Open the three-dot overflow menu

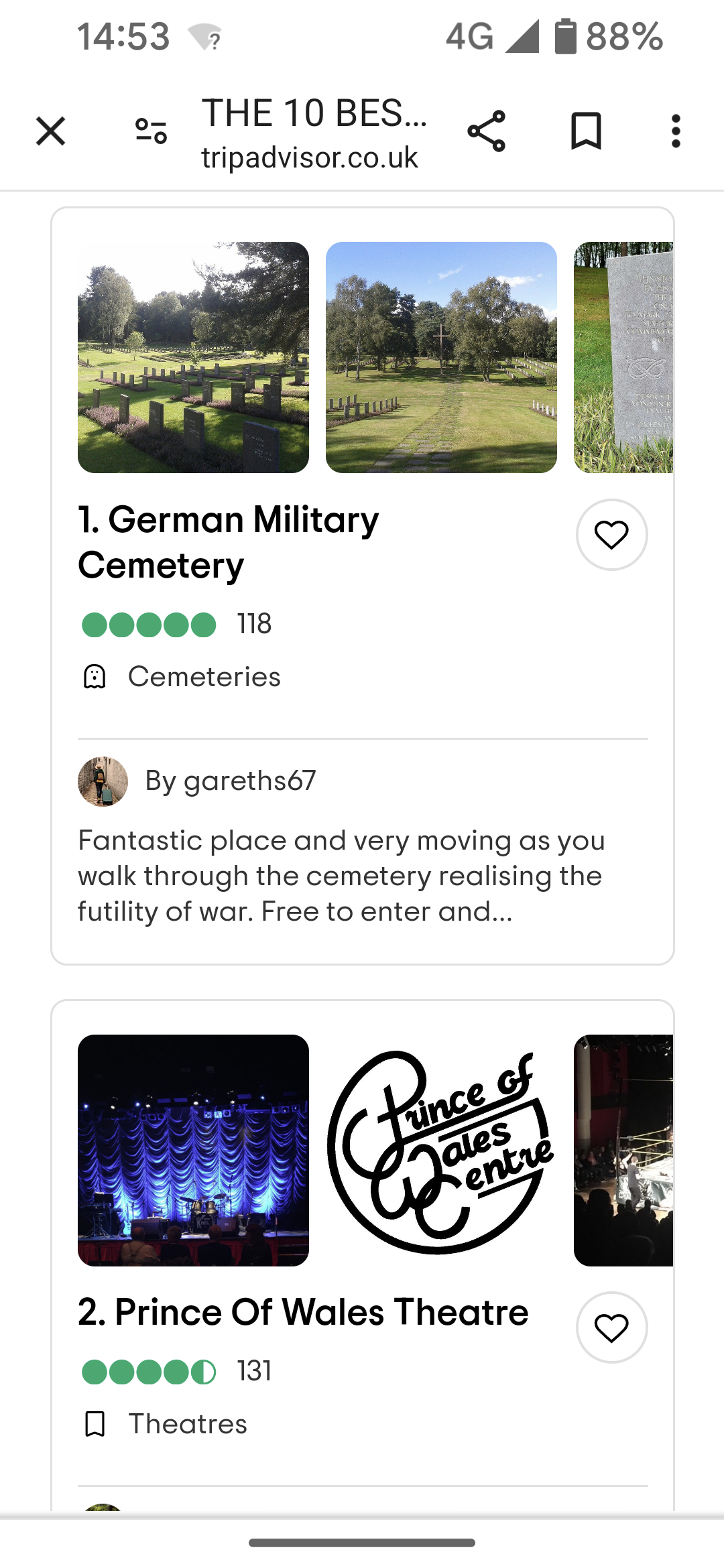(676, 131)
